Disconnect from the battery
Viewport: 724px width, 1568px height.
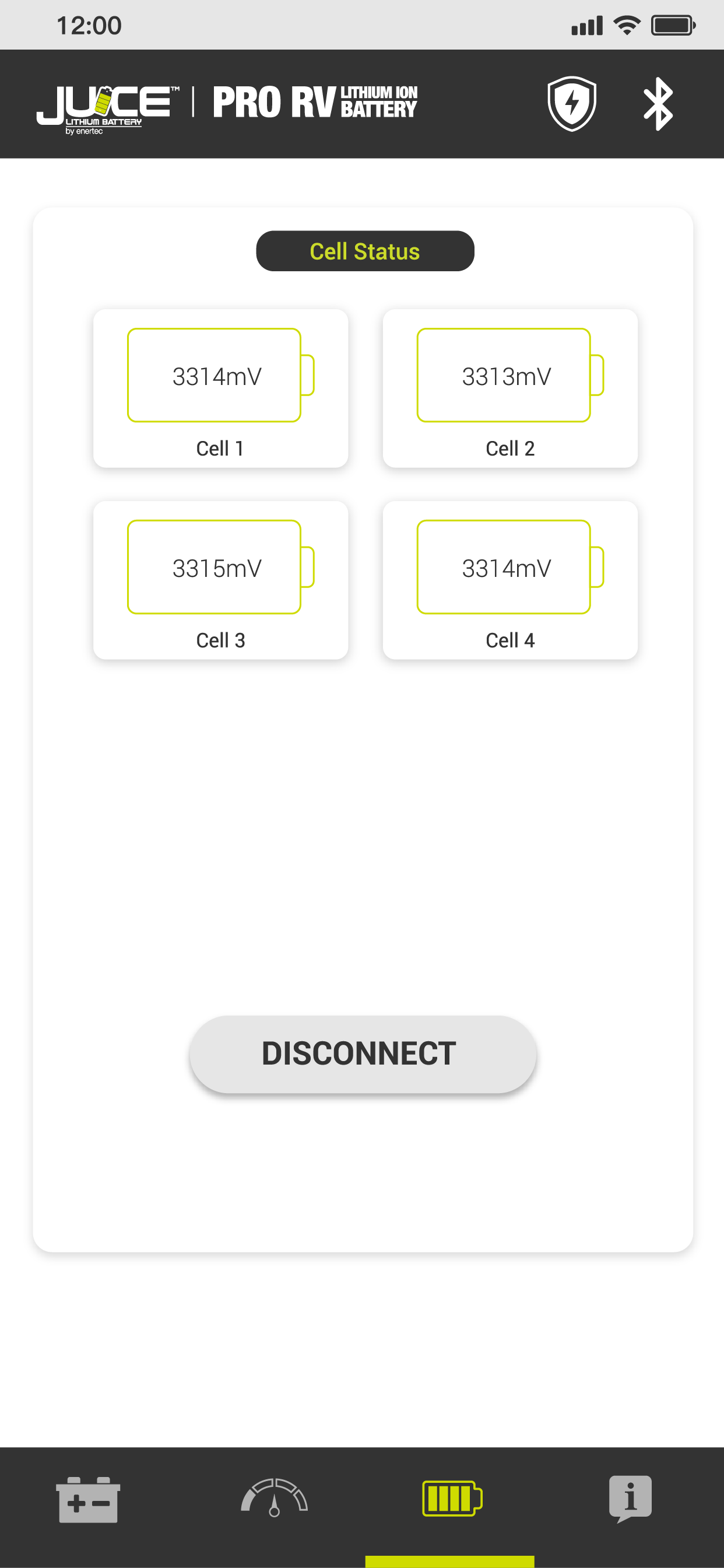pyautogui.click(x=363, y=1053)
